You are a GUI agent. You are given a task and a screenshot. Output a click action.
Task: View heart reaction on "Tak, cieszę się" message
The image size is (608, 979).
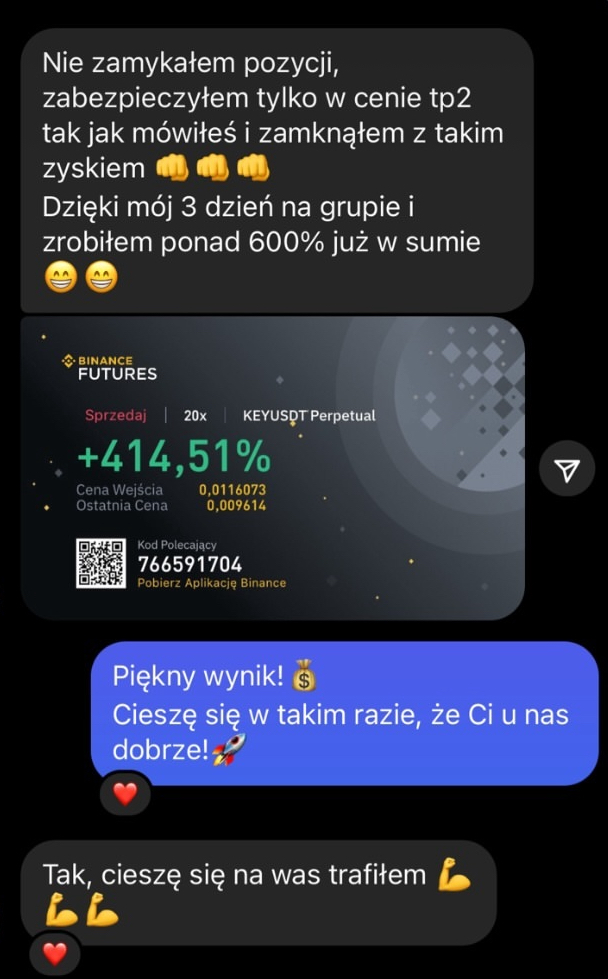(x=55, y=954)
